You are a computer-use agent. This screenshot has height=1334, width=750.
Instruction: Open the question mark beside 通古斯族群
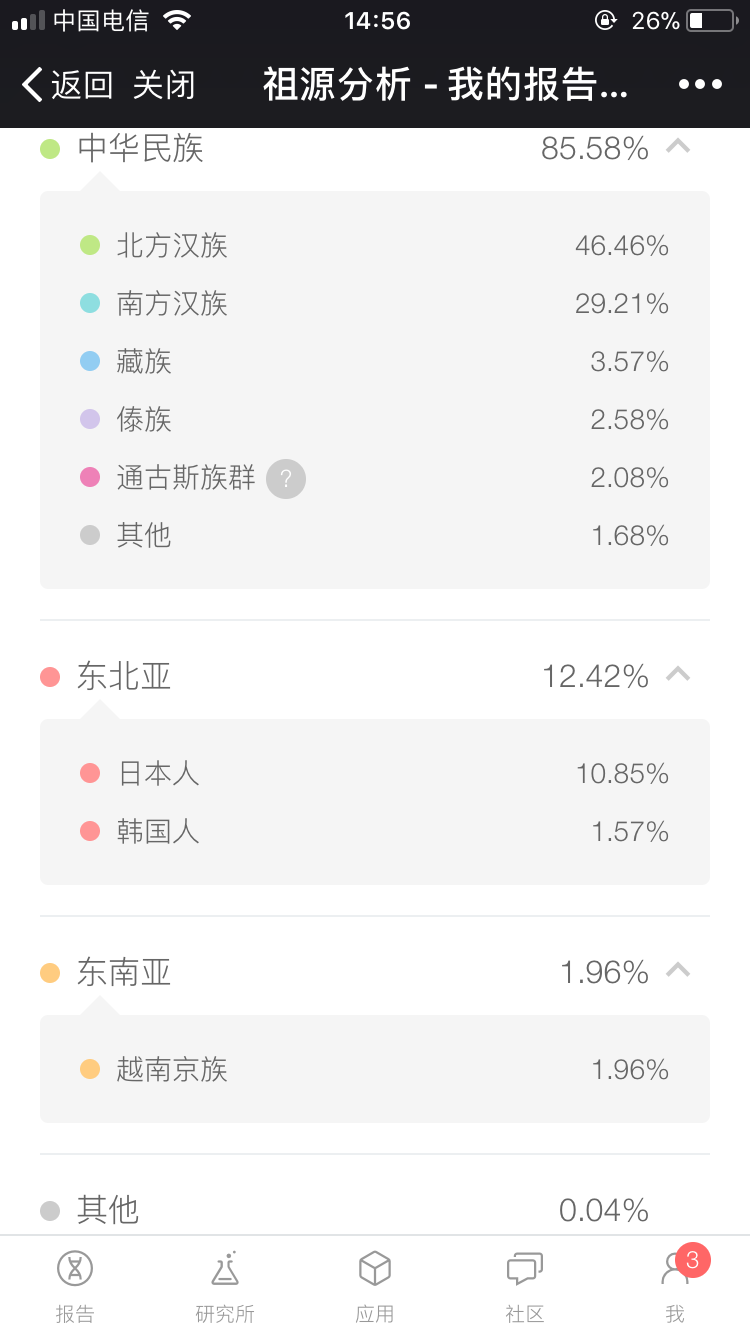point(286,478)
